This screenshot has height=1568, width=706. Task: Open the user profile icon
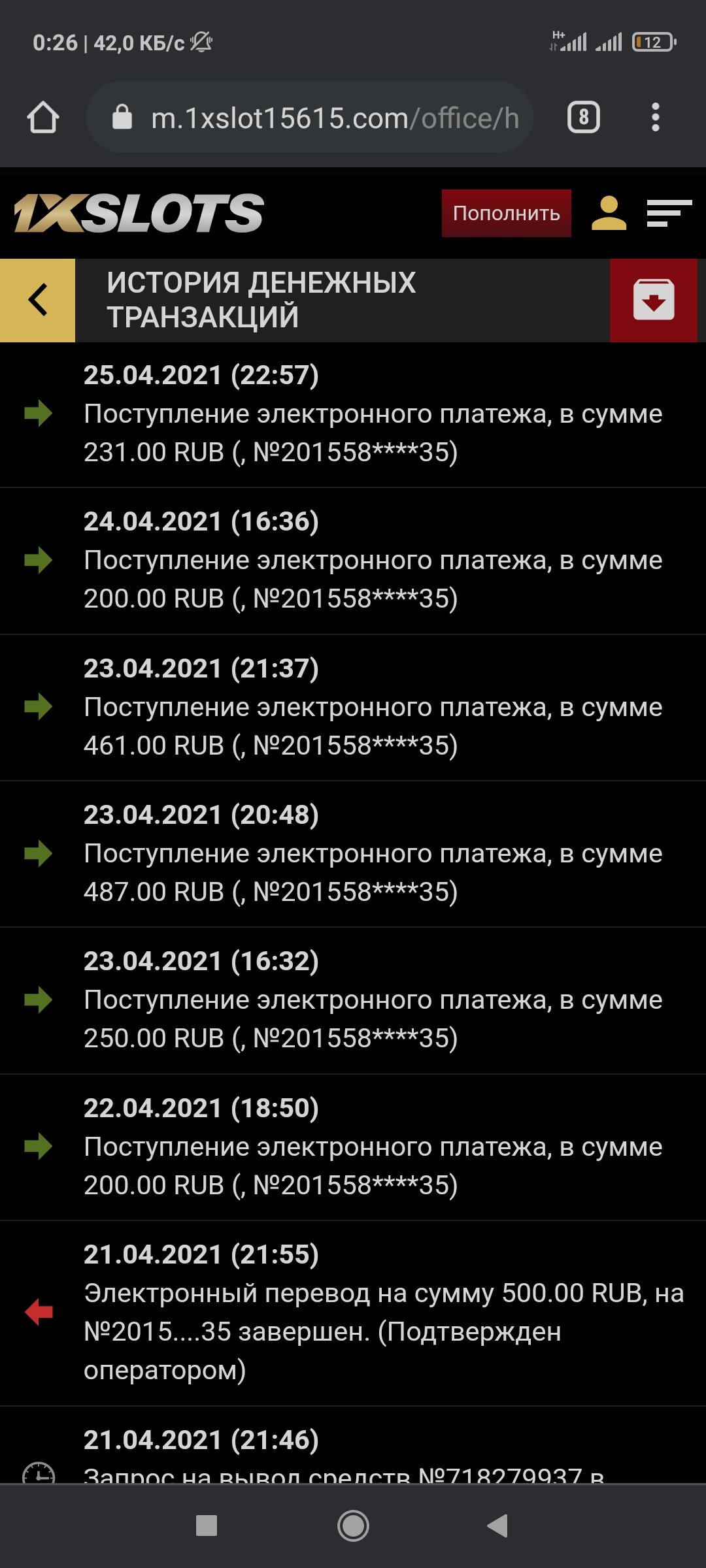609,214
